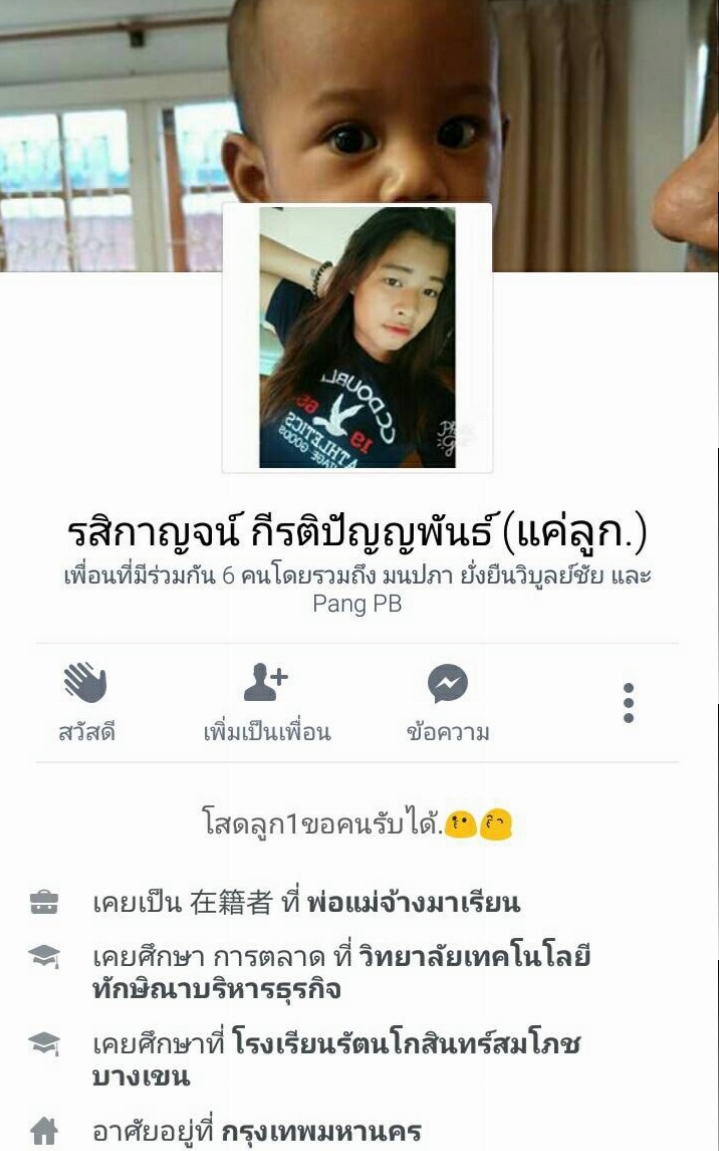View the 6 mutual friends list
This screenshot has width=719, height=1151.
click(x=357, y=589)
